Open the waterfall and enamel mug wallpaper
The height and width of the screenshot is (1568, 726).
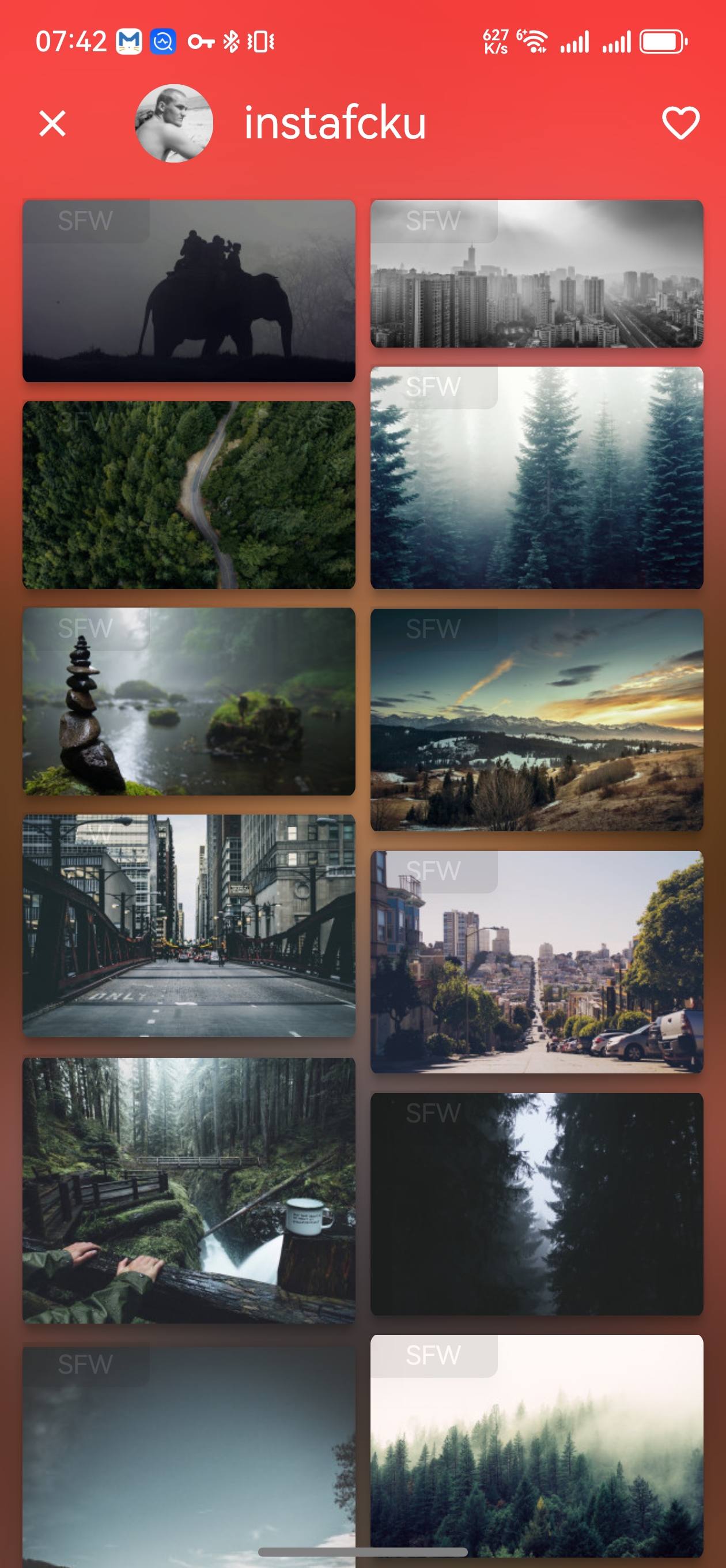(x=188, y=1190)
